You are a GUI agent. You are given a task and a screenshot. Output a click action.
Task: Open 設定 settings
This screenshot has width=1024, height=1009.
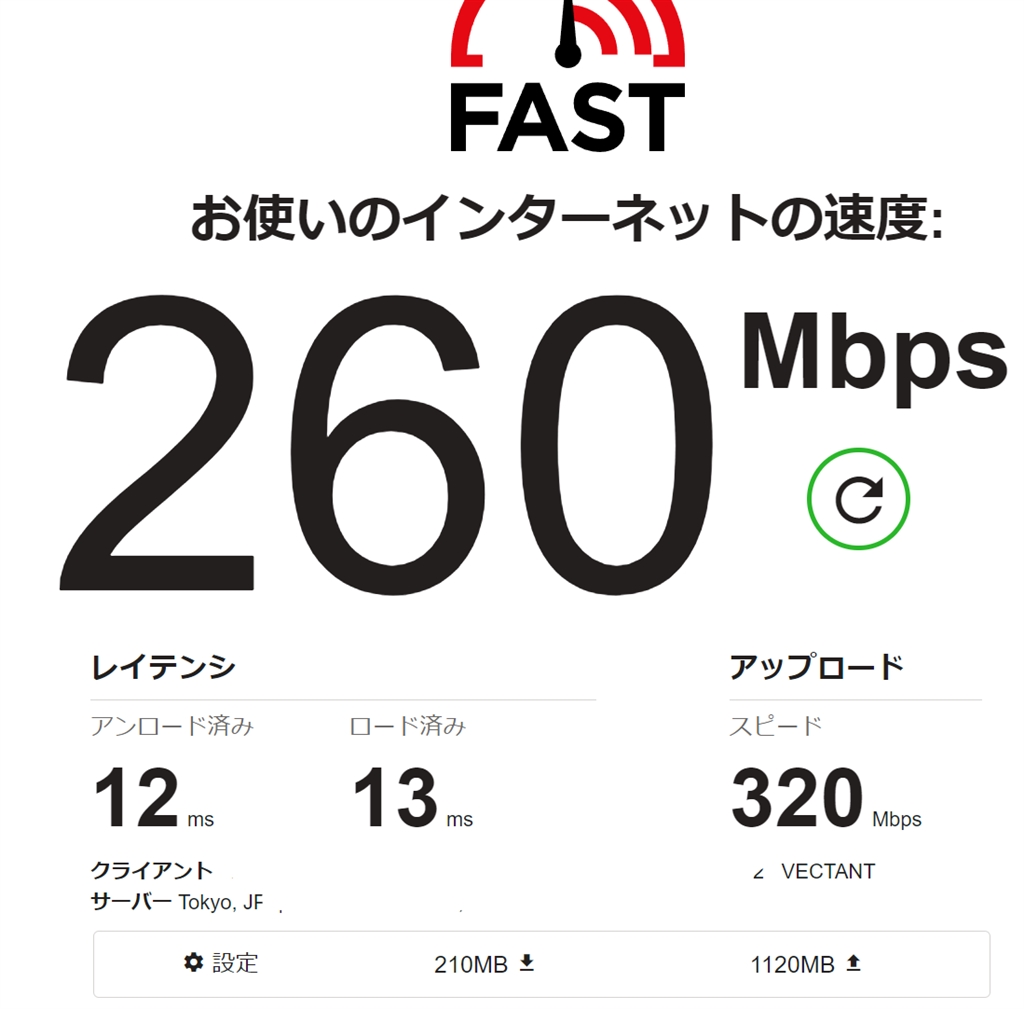(x=222, y=963)
